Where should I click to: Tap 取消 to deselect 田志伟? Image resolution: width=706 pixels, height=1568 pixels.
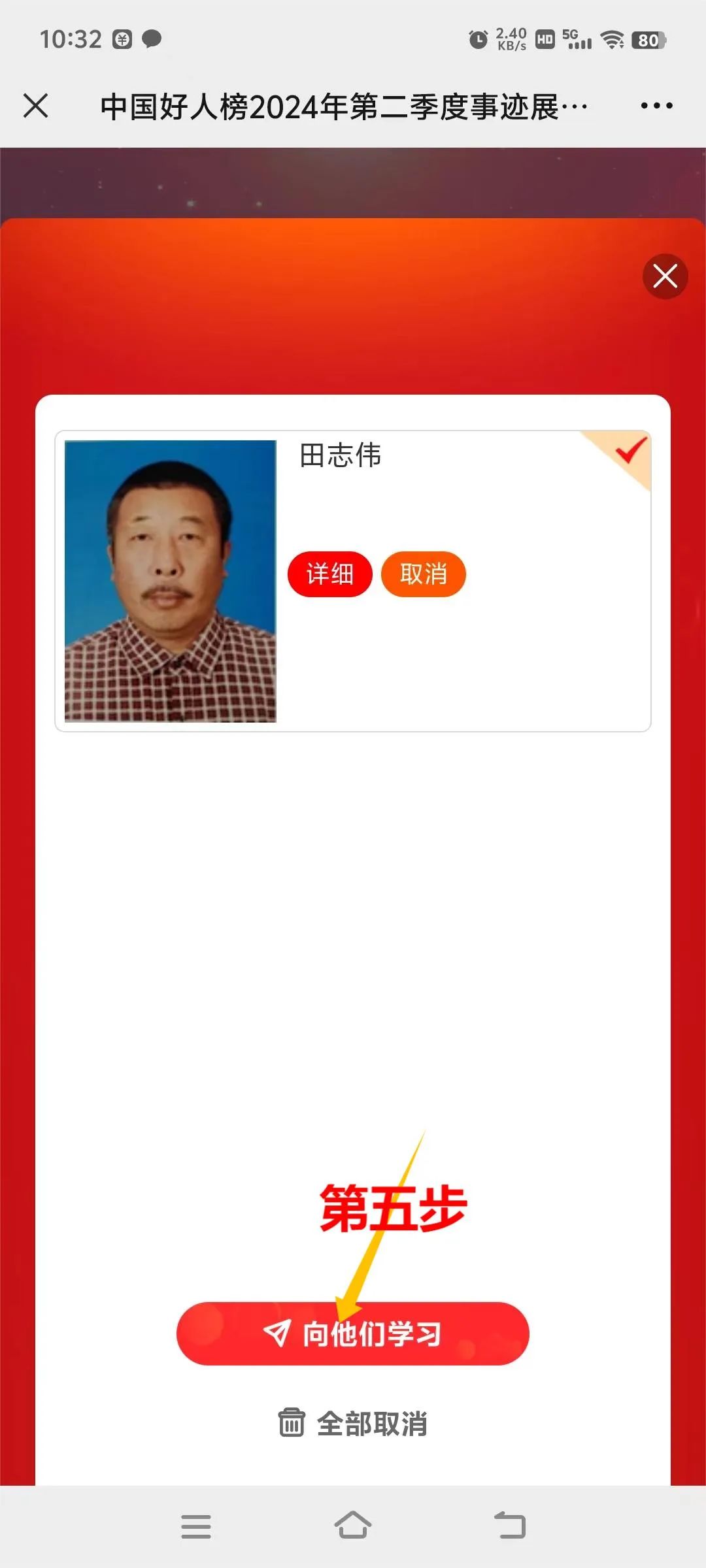[423, 574]
